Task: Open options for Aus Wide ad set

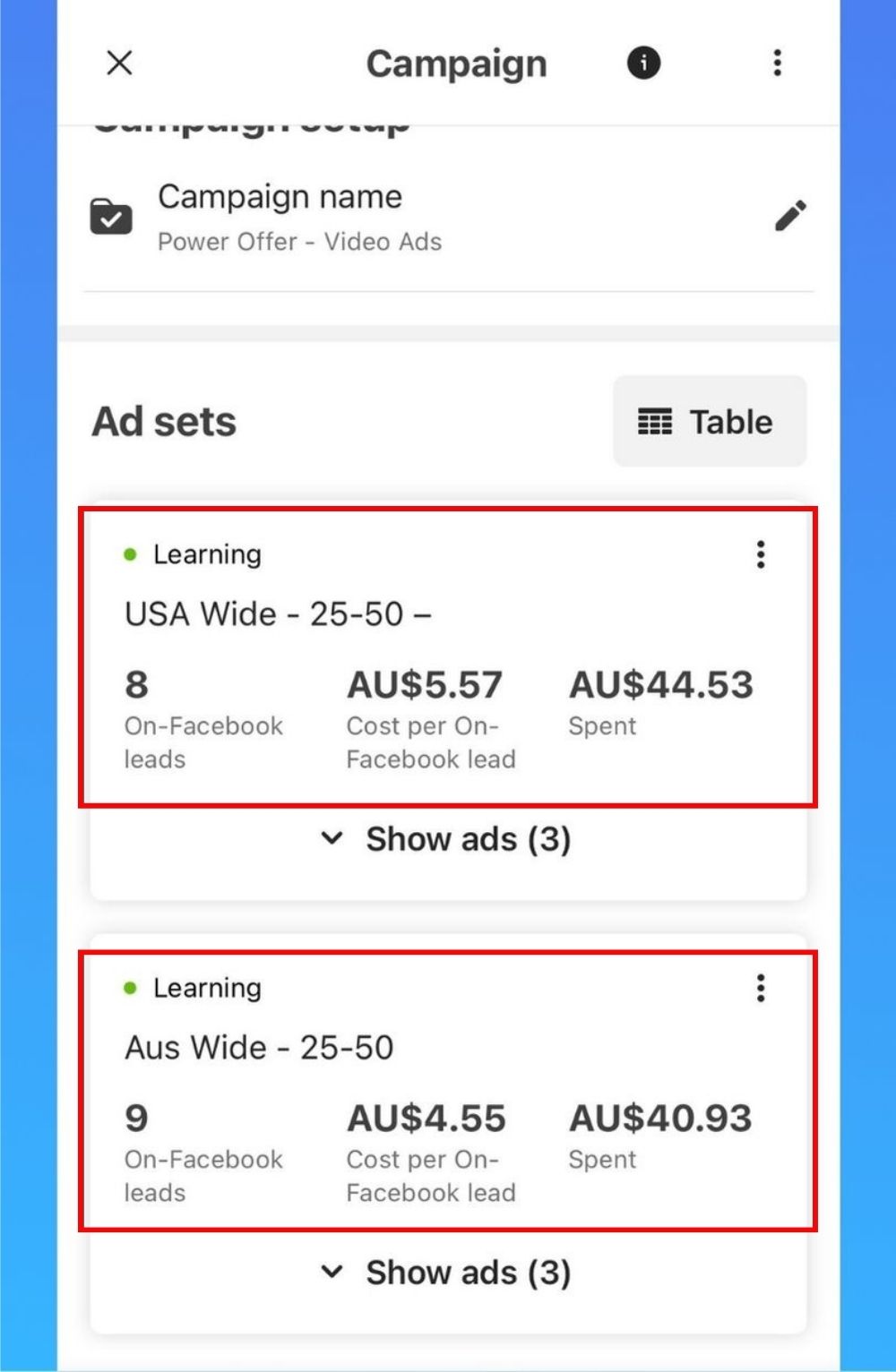Action: coord(761,988)
